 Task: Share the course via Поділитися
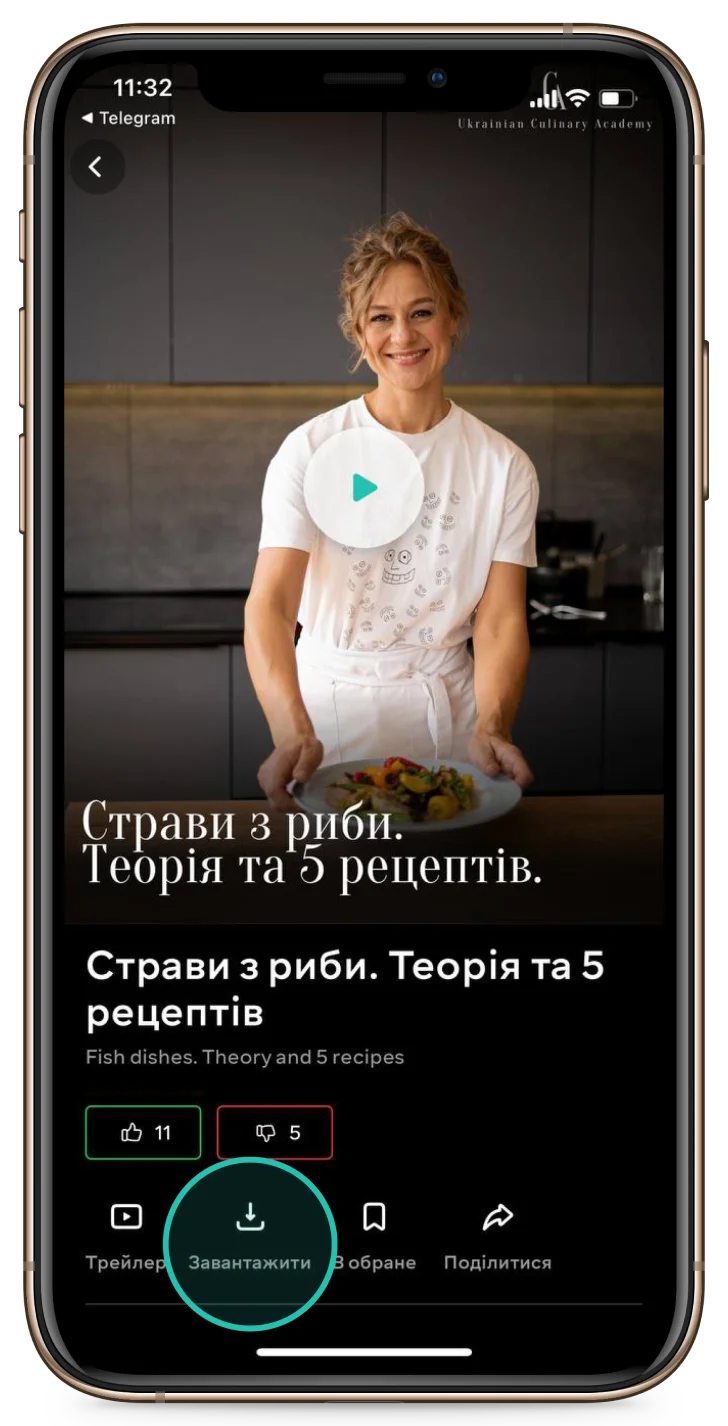[497, 1236]
